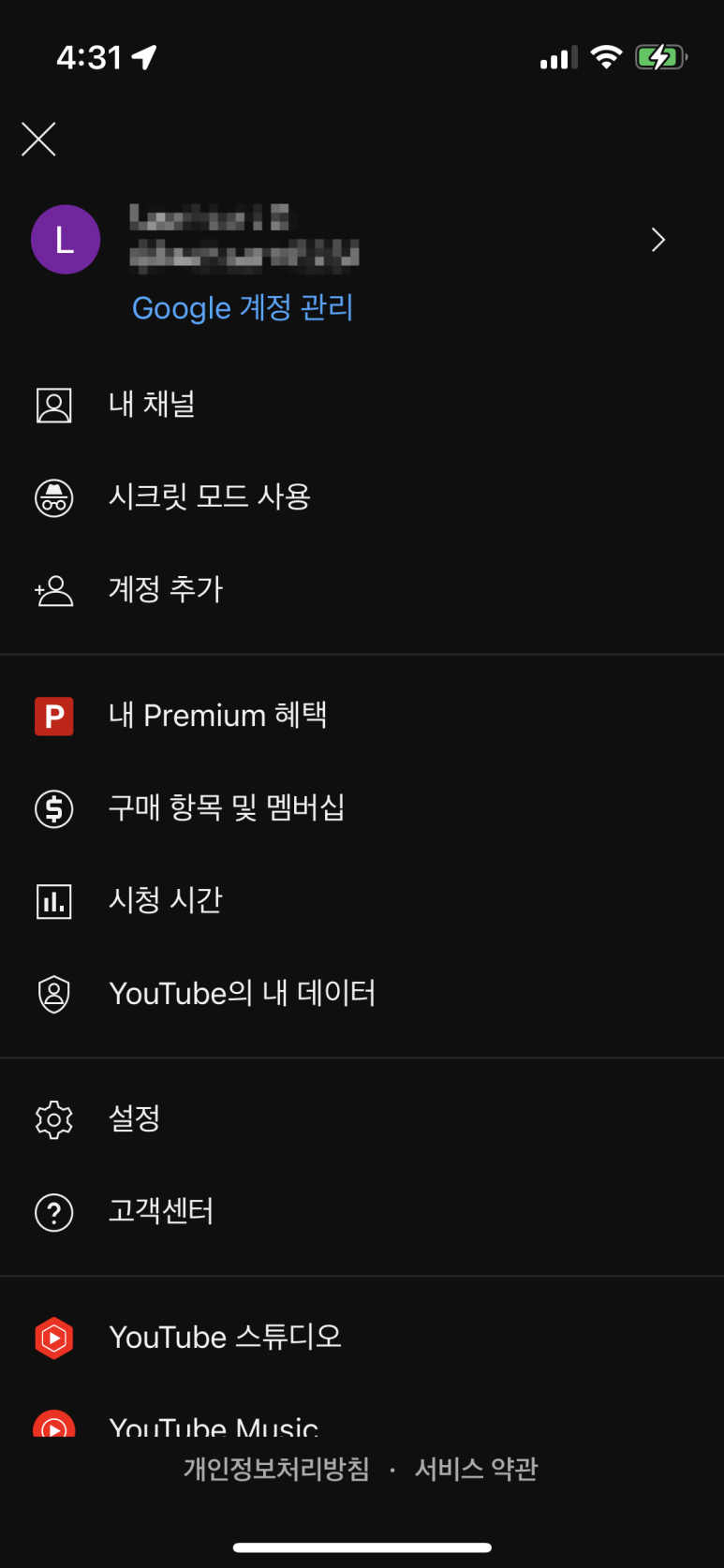The width and height of the screenshot is (724, 1568).
Task: Open 설정
Action: (x=362, y=1119)
